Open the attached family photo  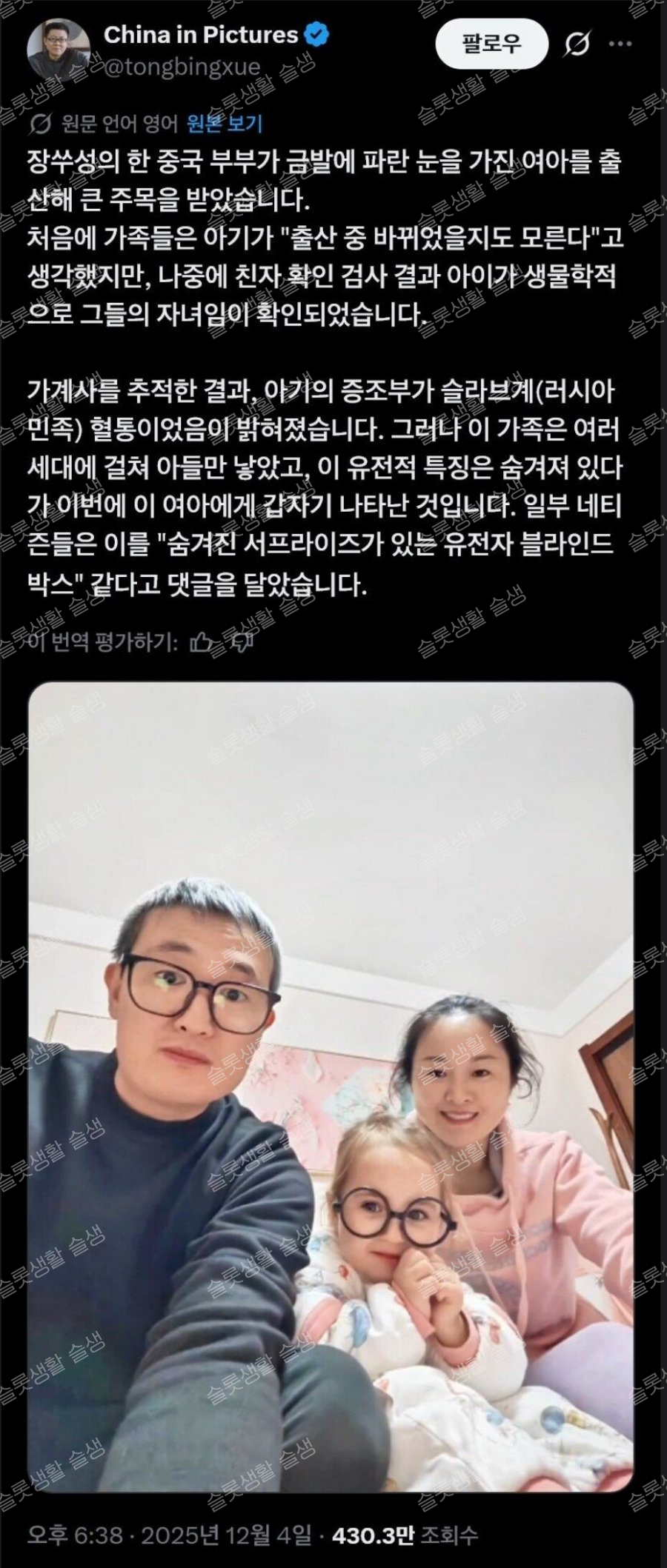click(331, 1086)
